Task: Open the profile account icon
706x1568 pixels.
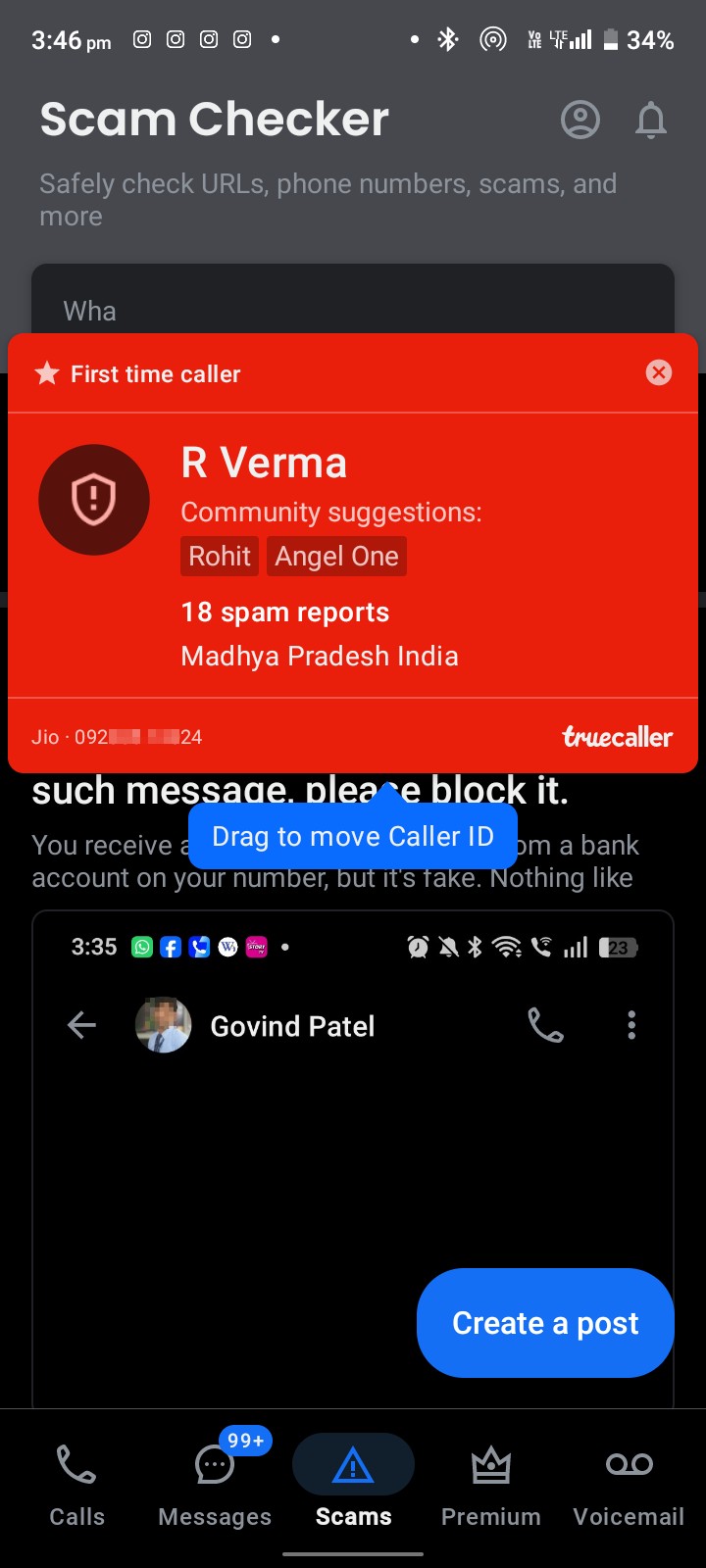Action: [x=580, y=120]
